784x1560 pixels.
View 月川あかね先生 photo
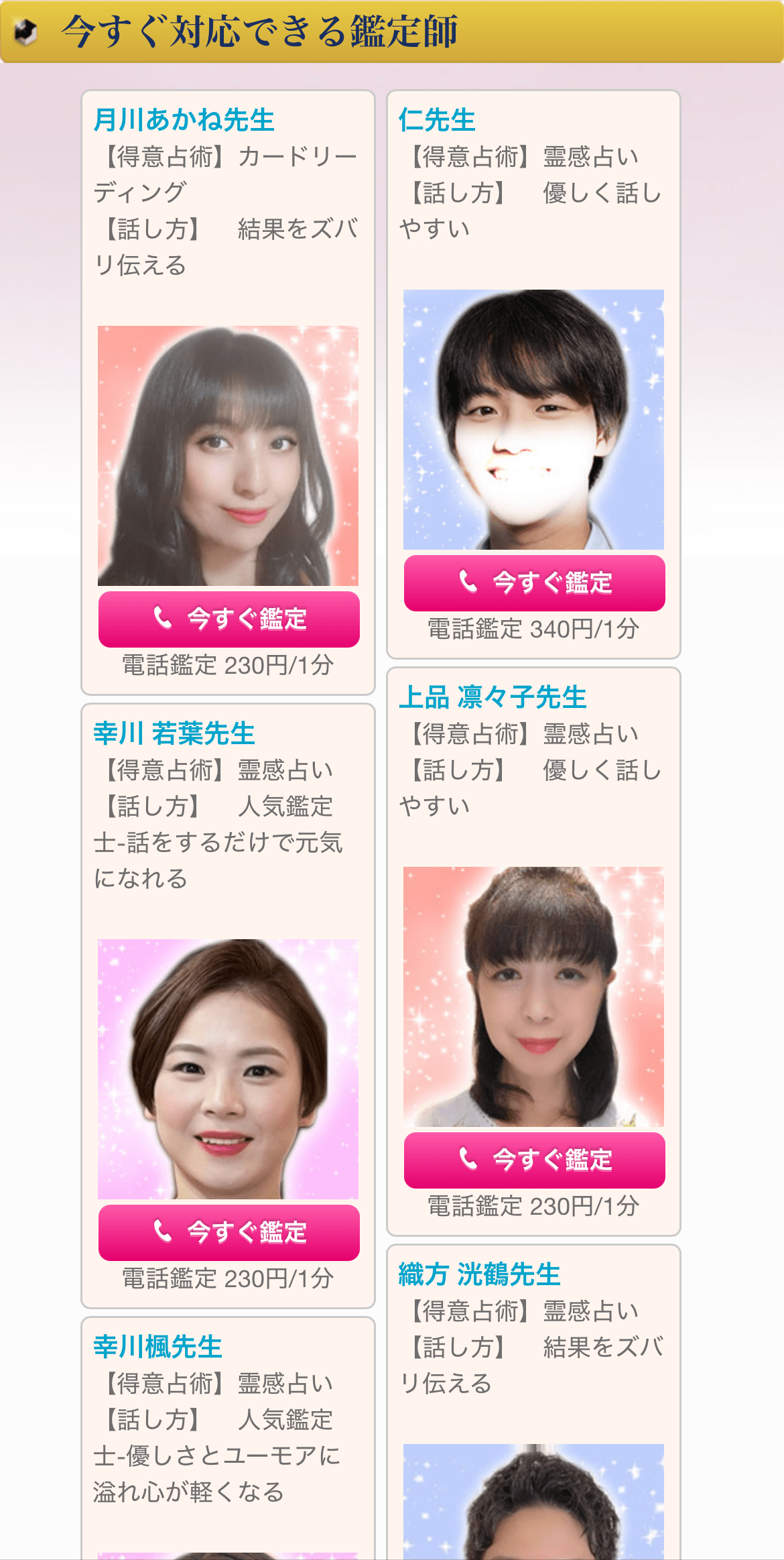[x=228, y=456]
